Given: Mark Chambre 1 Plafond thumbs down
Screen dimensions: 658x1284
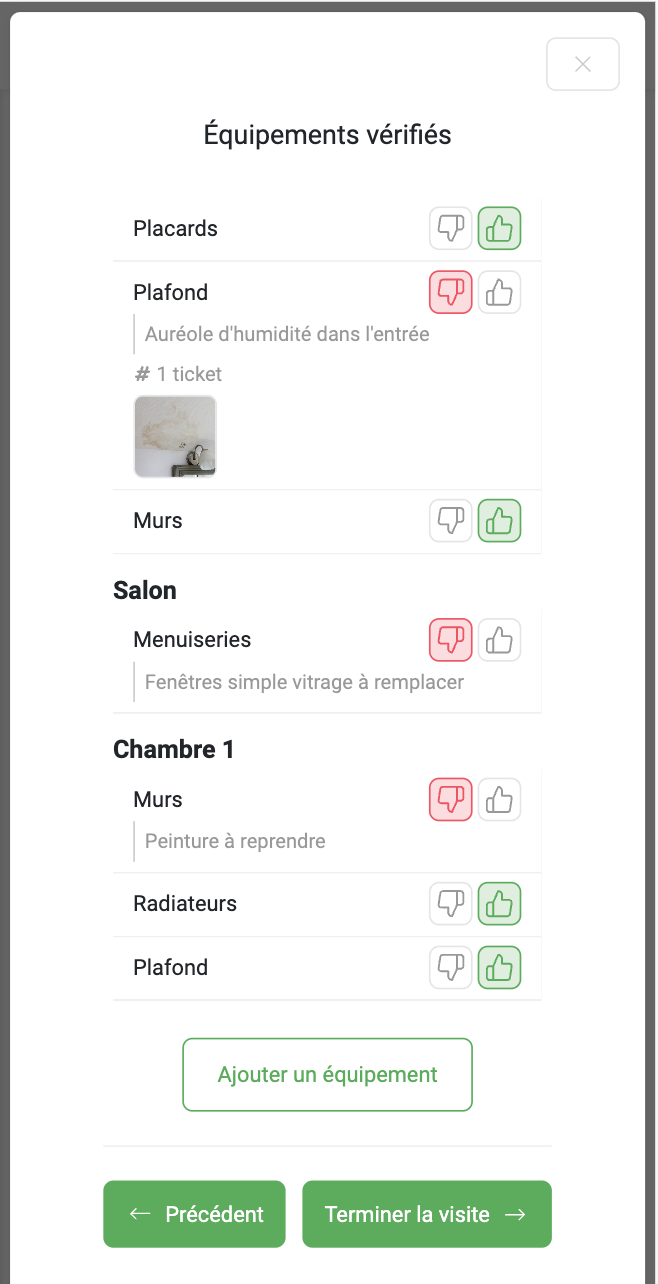Looking at the screenshot, I should [x=451, y=968].
